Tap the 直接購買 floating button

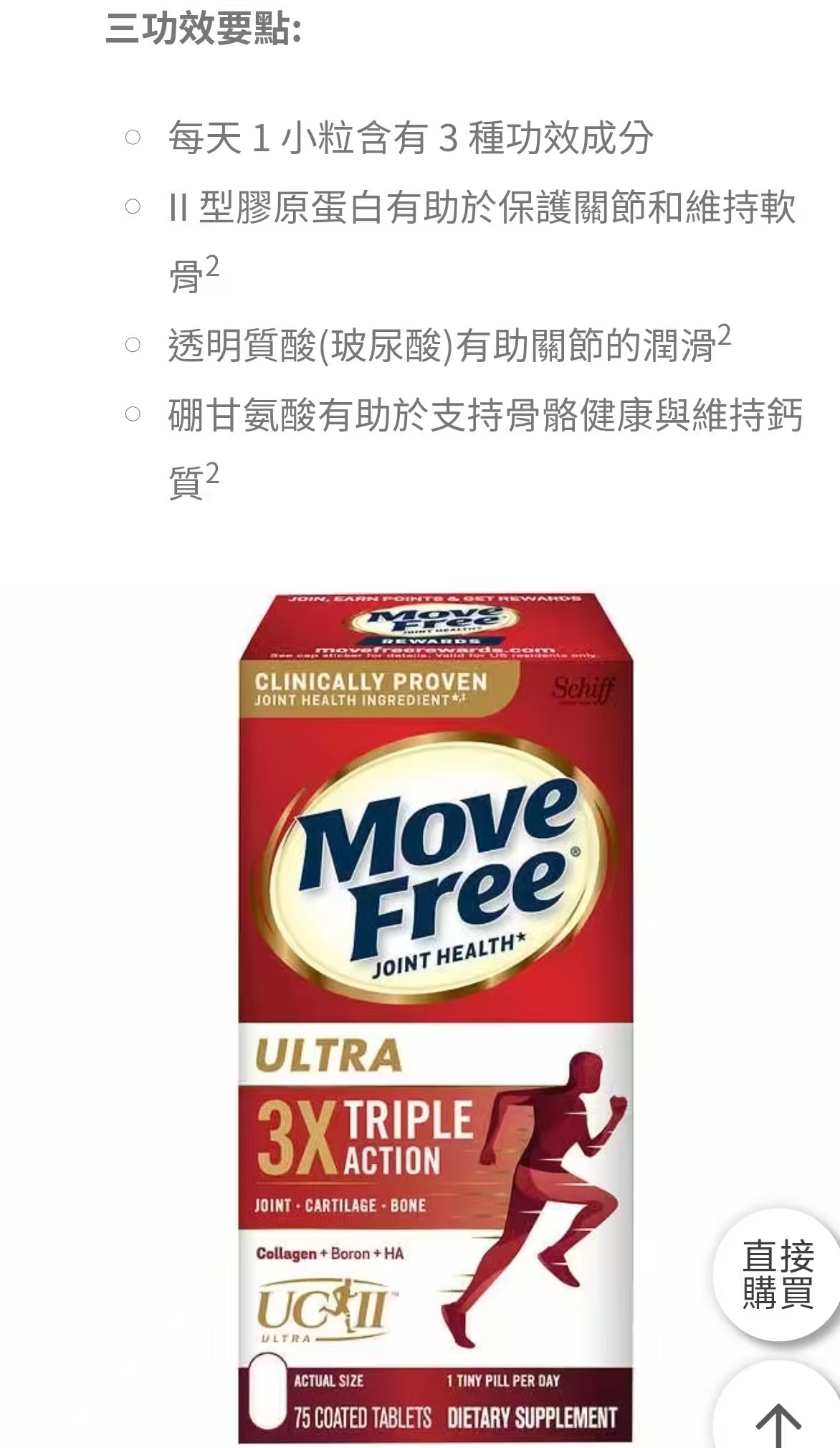click(x=777, y=1275)
